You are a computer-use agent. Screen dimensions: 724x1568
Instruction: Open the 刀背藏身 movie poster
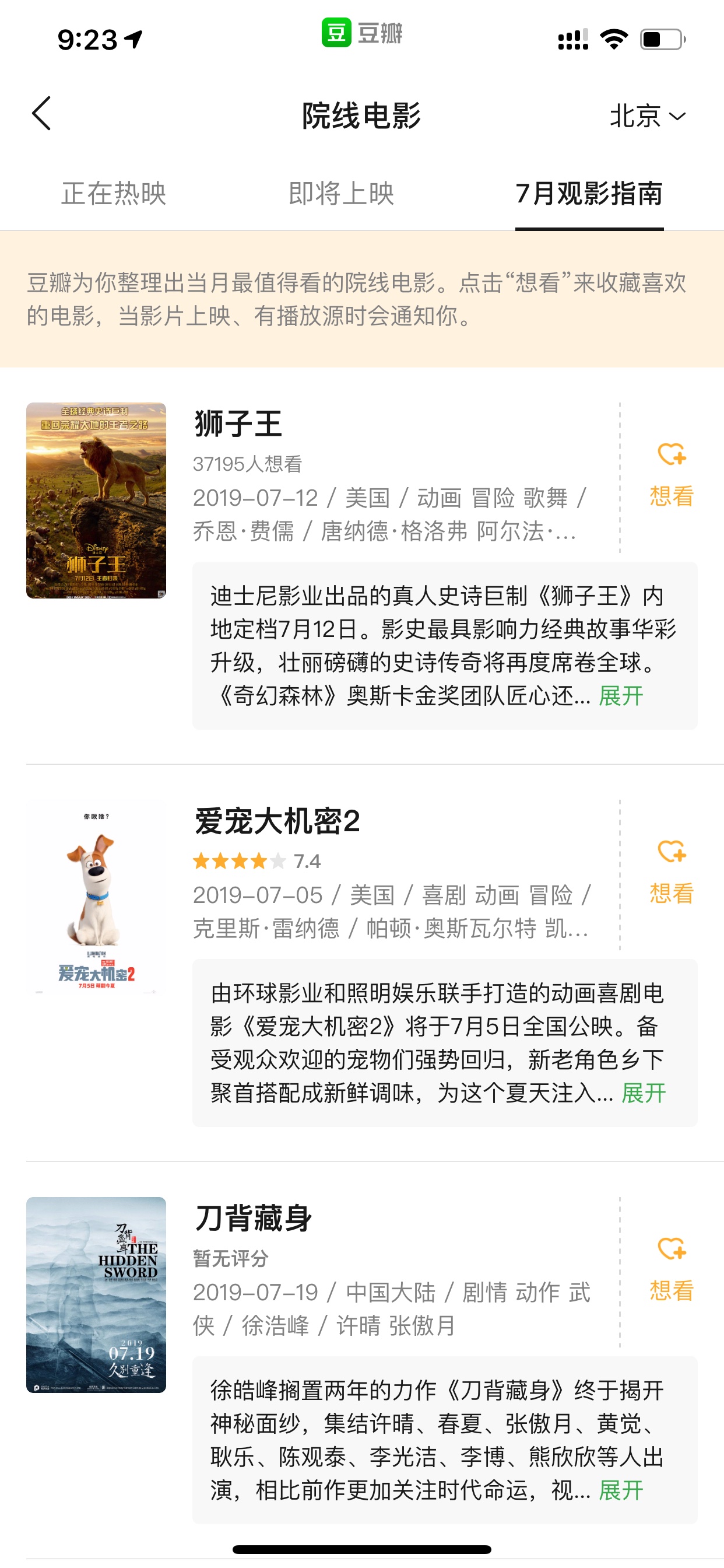click(96, 1294)
